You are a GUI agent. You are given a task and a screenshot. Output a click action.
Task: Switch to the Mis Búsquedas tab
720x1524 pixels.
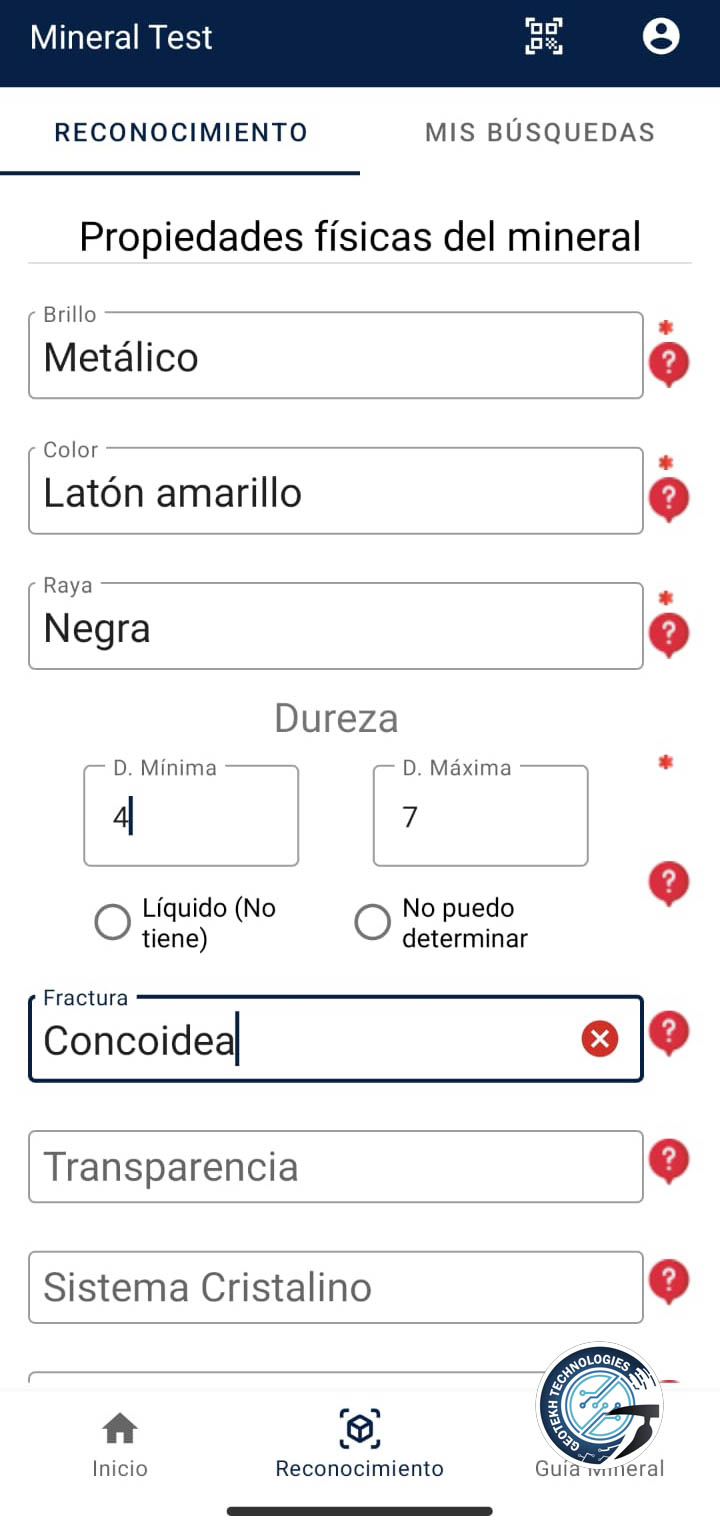point(540,132)
